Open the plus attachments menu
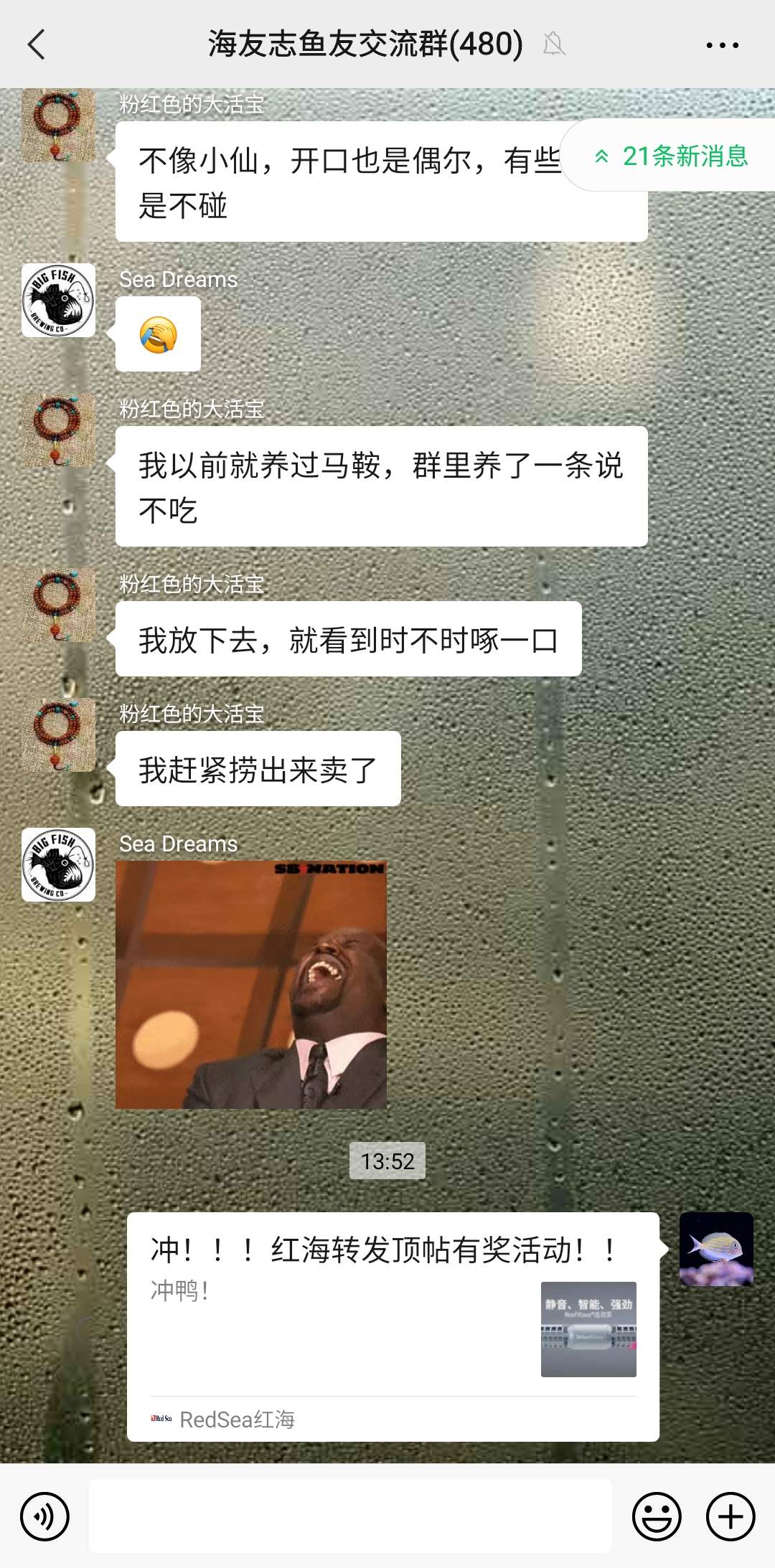 coord(730,1516)
